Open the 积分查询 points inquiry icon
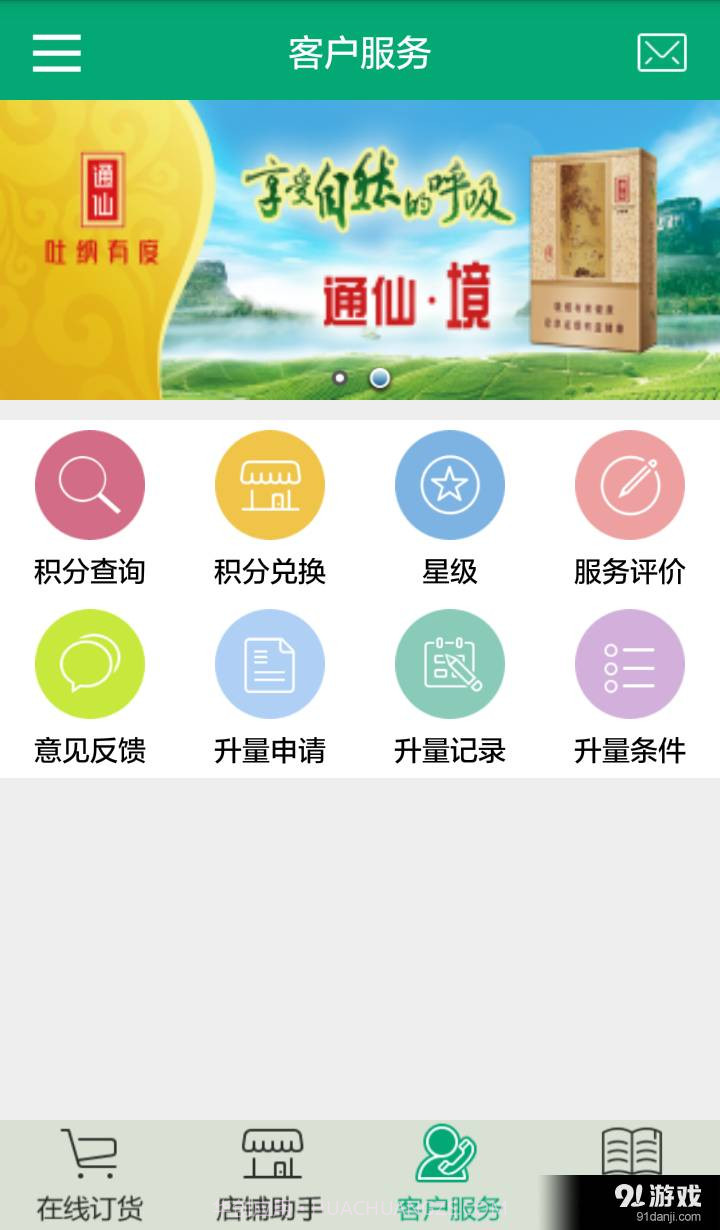Viewport: 720px width, 1230px height. [x=90, y=484]
